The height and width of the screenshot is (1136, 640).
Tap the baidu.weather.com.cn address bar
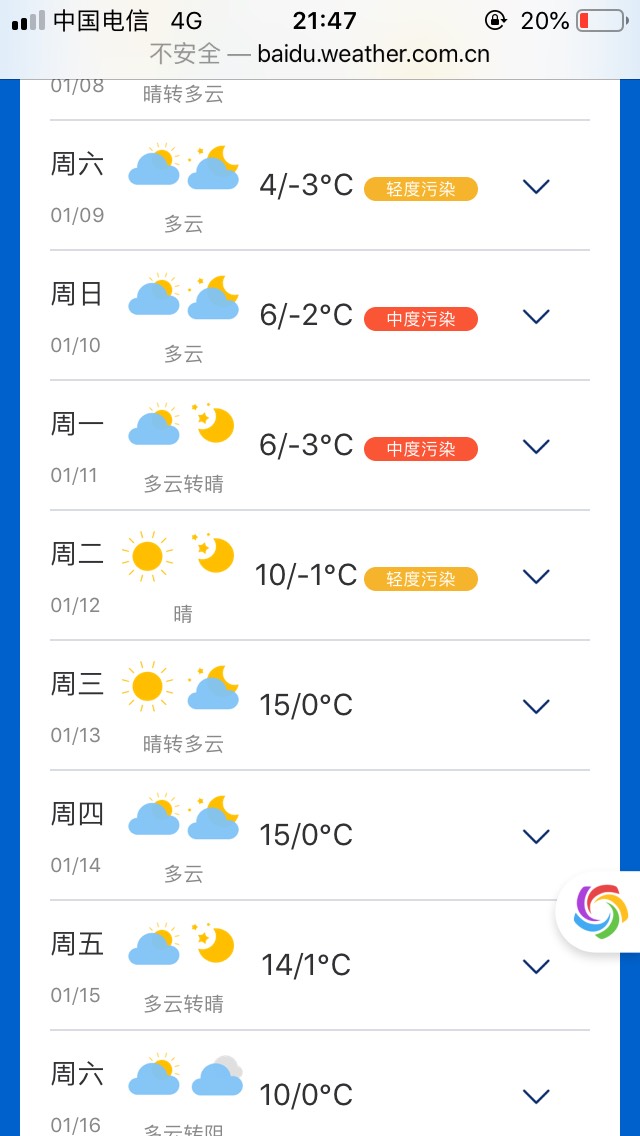(320, 54)
